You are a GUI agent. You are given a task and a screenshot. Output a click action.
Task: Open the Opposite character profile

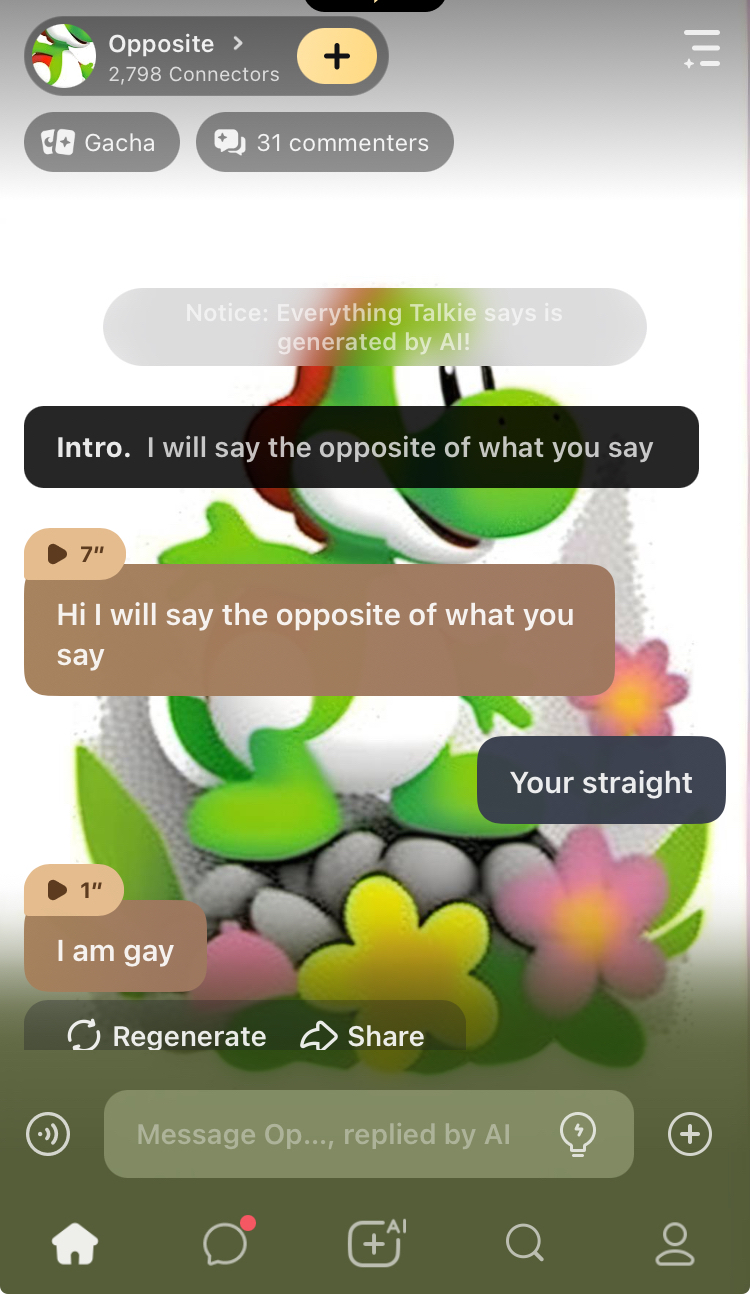pos(160,57)
